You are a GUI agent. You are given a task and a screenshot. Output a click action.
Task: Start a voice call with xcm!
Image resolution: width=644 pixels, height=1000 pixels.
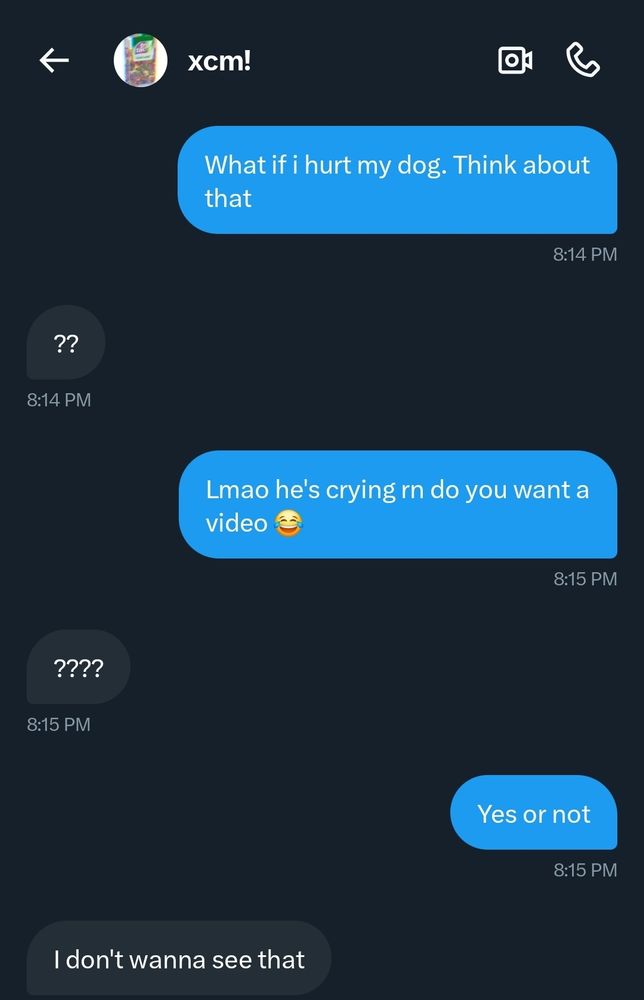coord(583,61)
